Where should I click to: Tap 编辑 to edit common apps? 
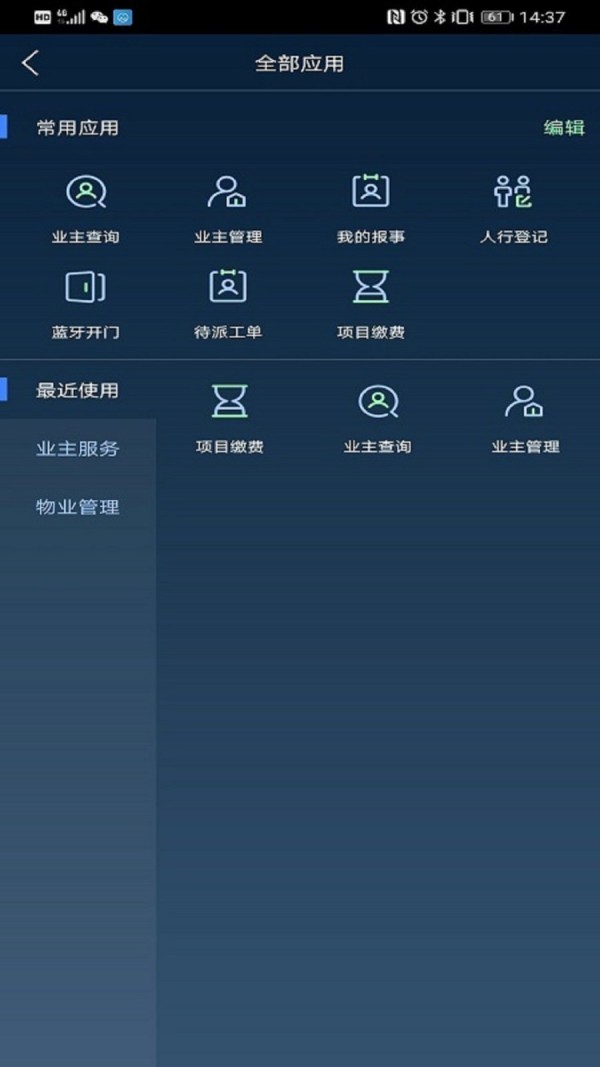[564, 128]
